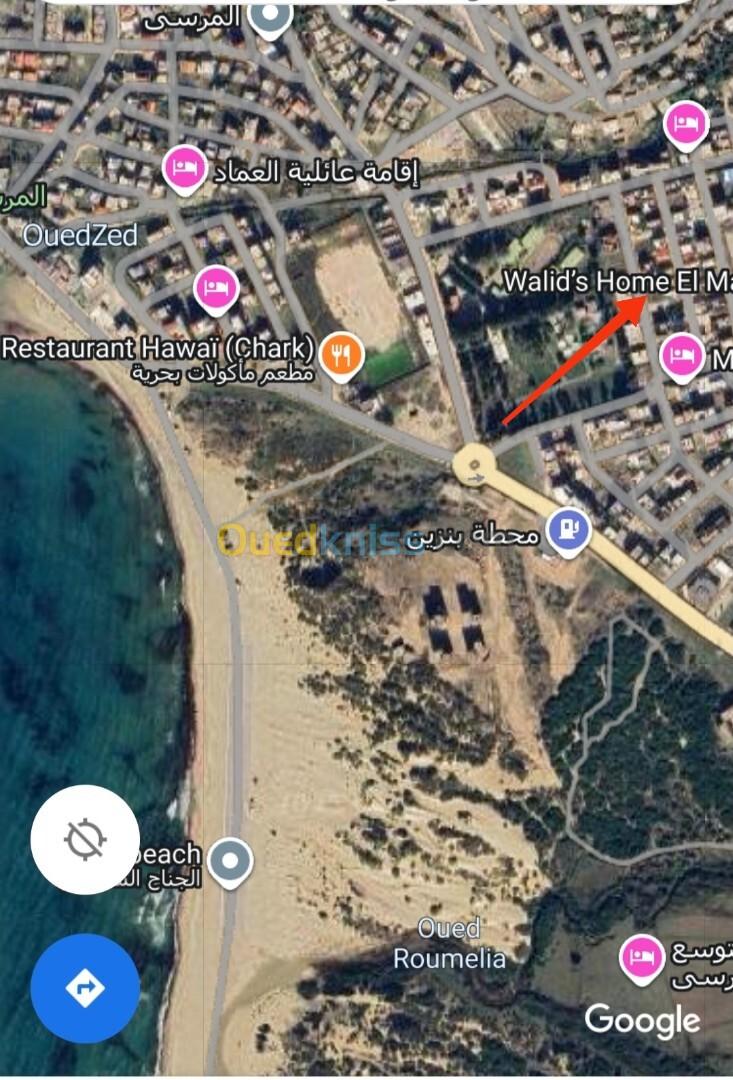Select the إقامة عائلية العماد lodging pin
The width and height of the screenshot is (733, 1080).
pyautogui.click(x=184, y=167)
